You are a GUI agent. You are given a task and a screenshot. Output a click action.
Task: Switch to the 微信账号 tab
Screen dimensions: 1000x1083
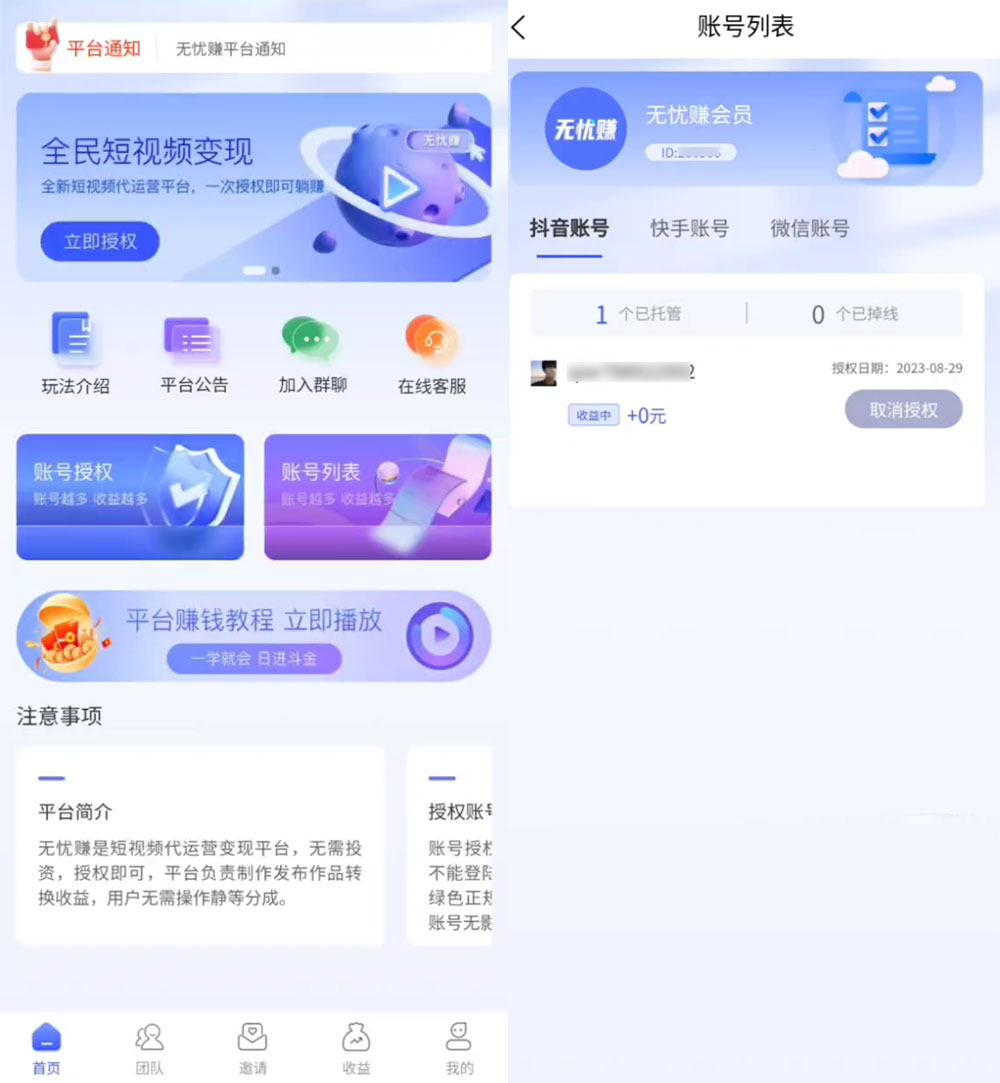(809, 228)
